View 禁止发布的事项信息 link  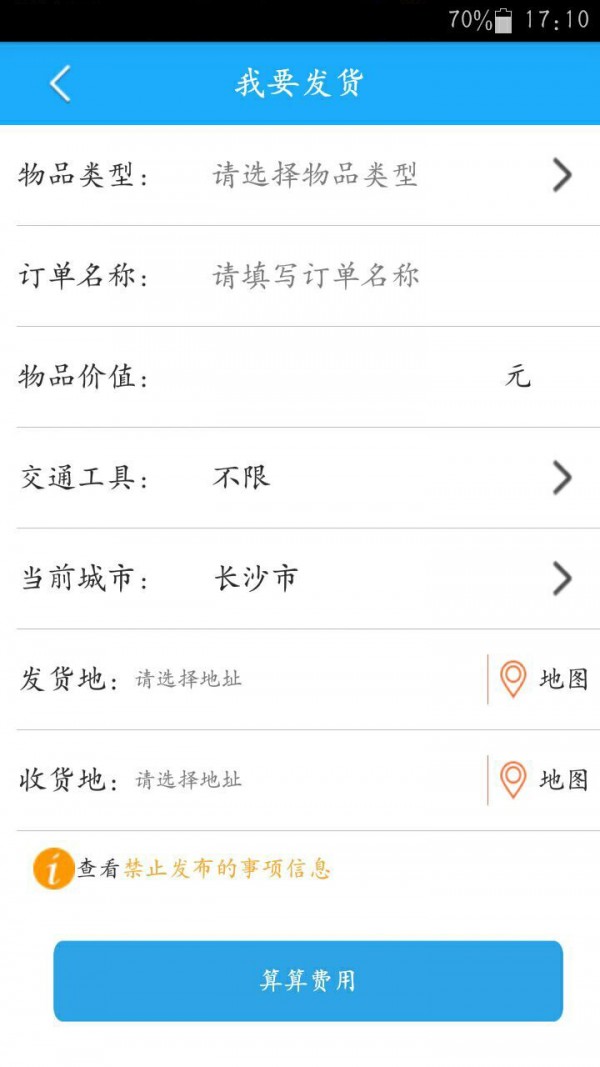pyautogui.click(x=227, y=869)
